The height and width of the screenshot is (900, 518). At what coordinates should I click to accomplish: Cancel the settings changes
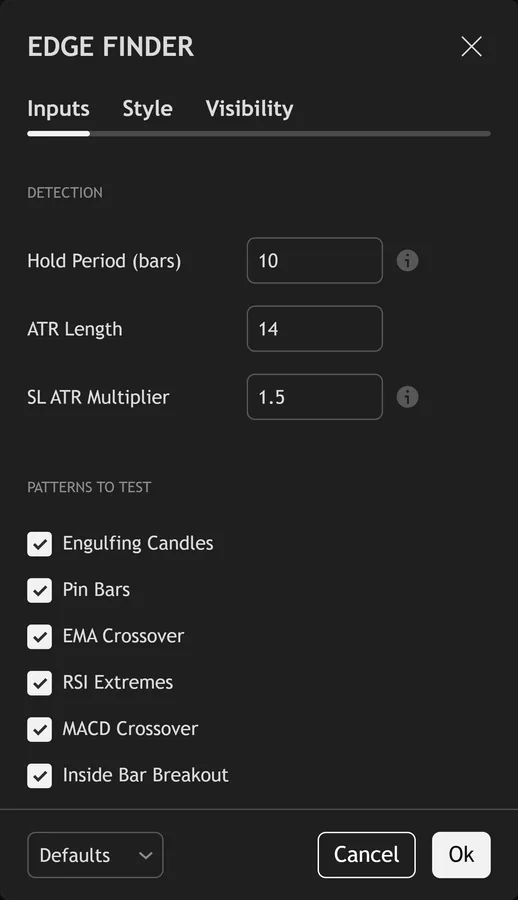click(366, 855)
